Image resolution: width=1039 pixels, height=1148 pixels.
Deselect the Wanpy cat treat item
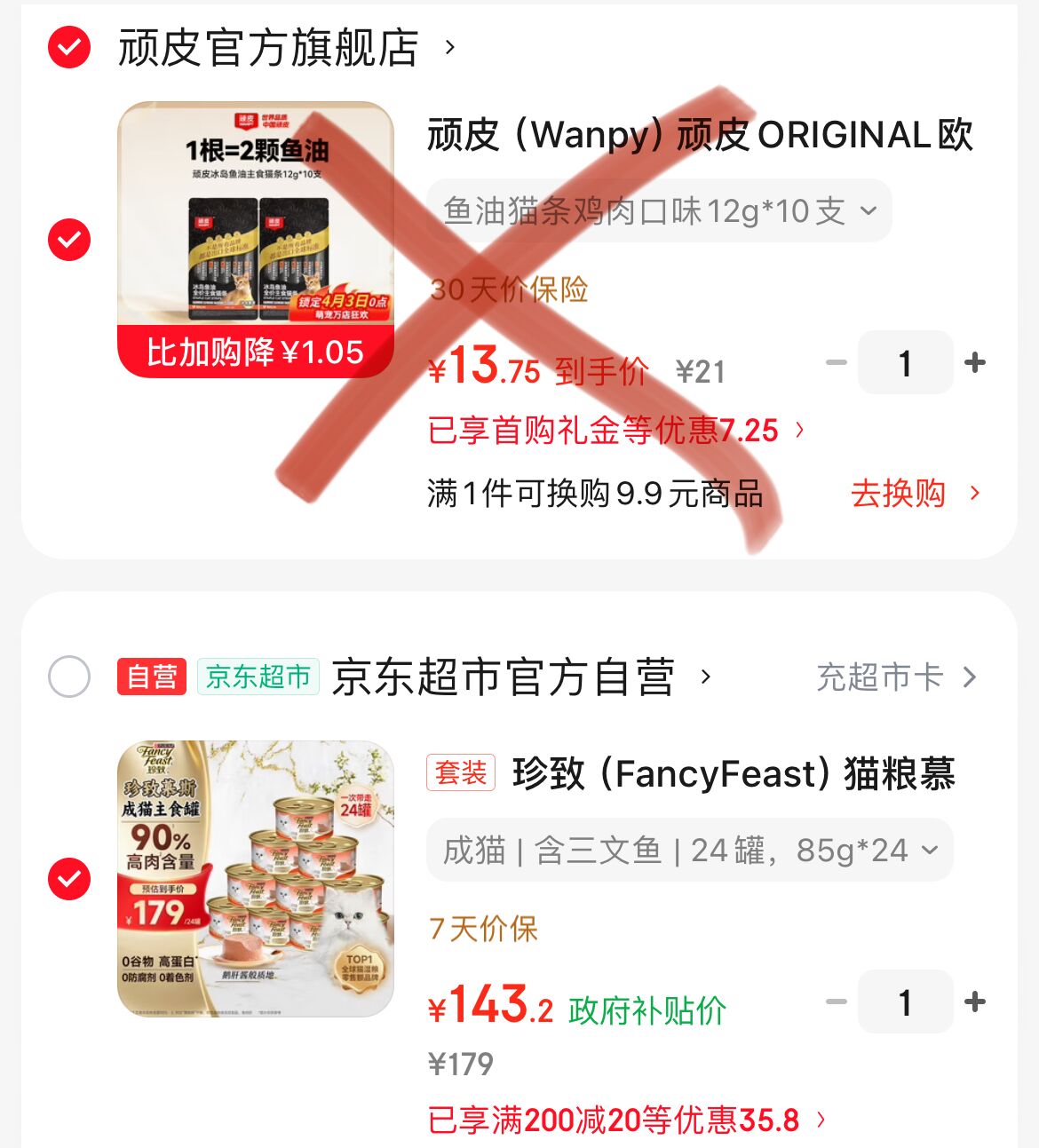click(69, 239)
